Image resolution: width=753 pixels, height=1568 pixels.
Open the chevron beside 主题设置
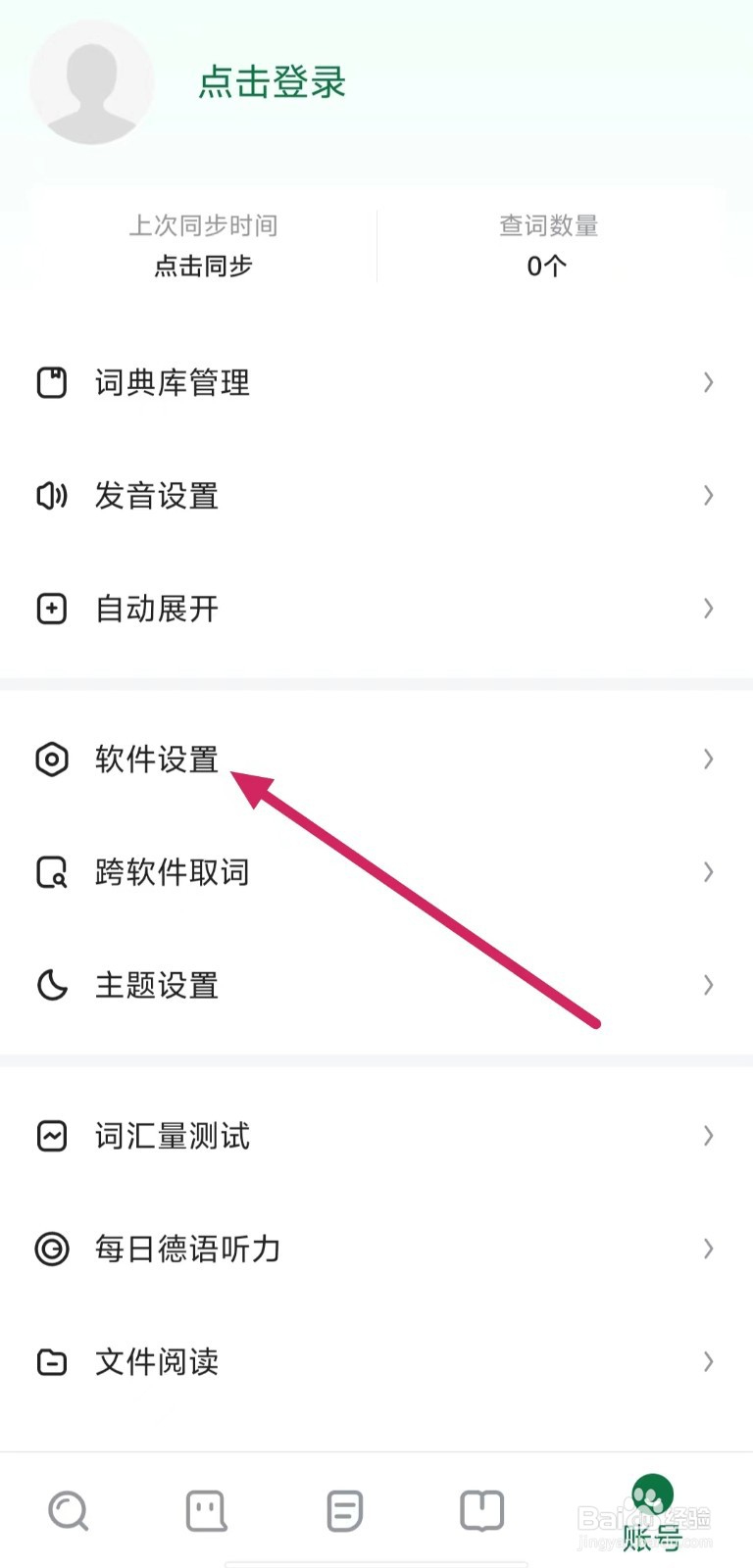(708, 985)
